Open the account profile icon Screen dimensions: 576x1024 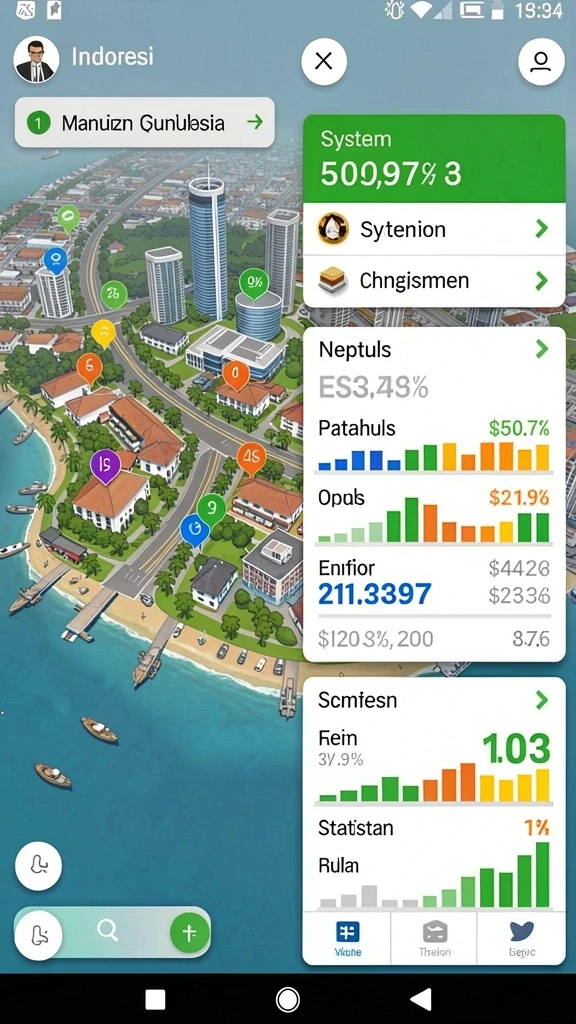(541, 61)
